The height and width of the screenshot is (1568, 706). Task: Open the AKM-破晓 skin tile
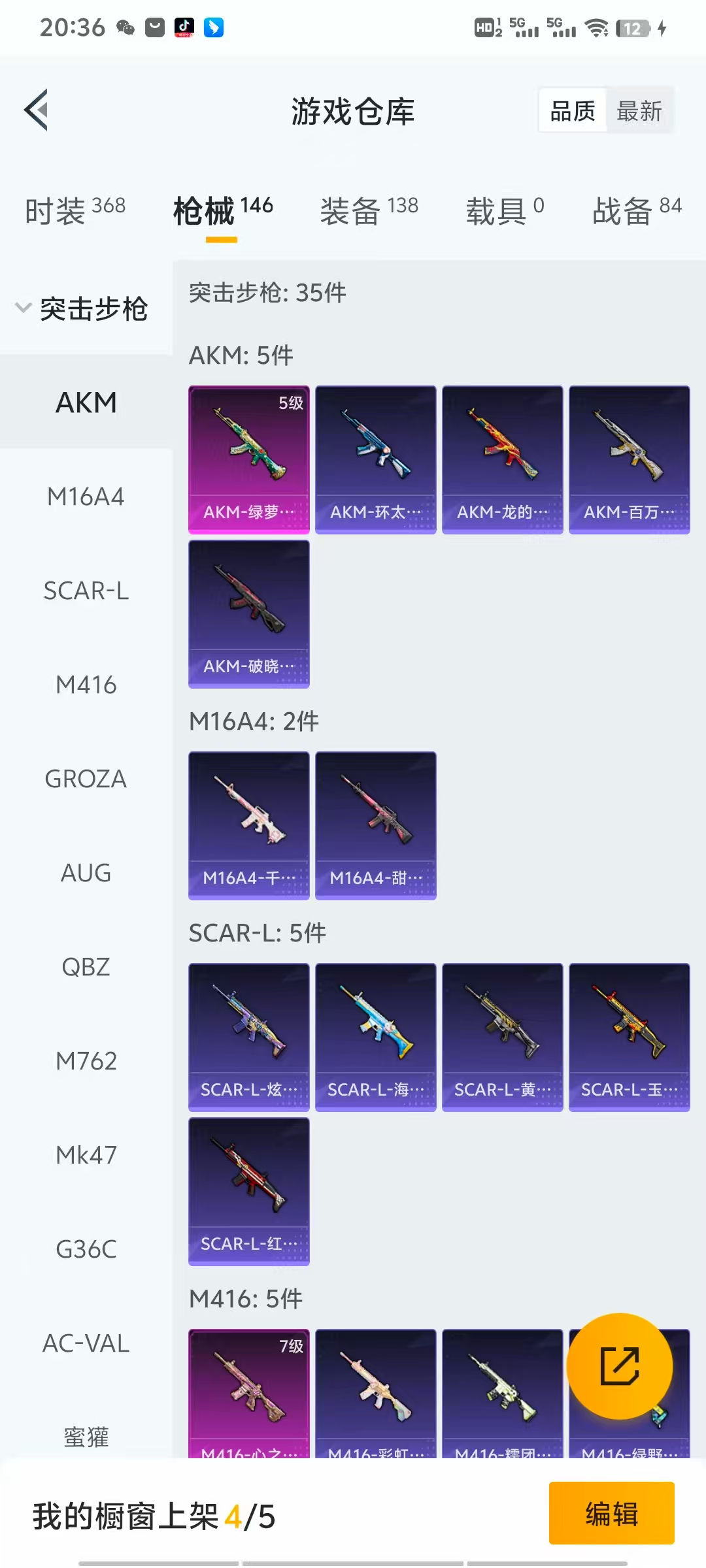point(249,614)
